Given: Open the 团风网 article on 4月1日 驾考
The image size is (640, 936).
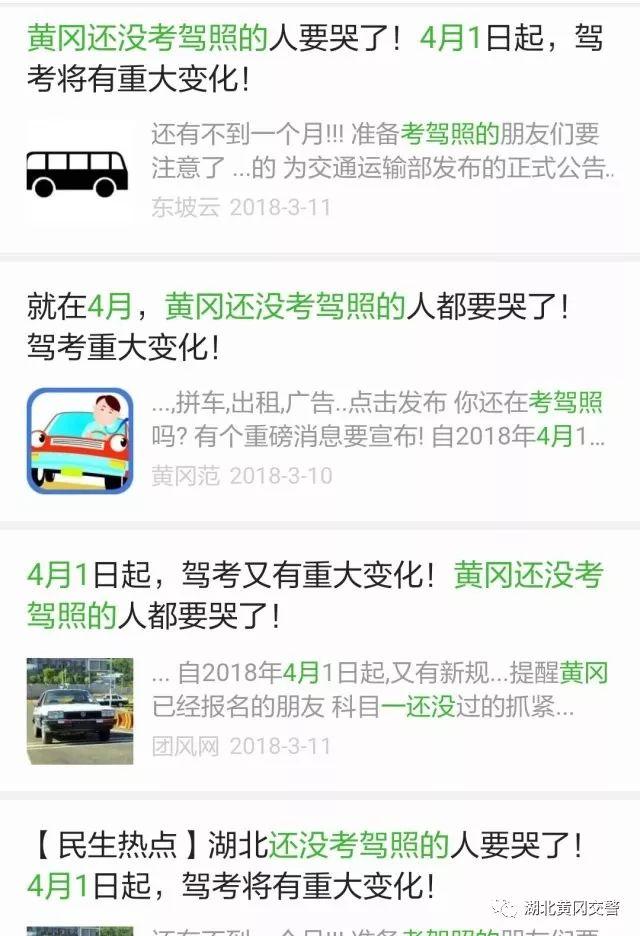Looking at the screenshot, I should 315,594.
